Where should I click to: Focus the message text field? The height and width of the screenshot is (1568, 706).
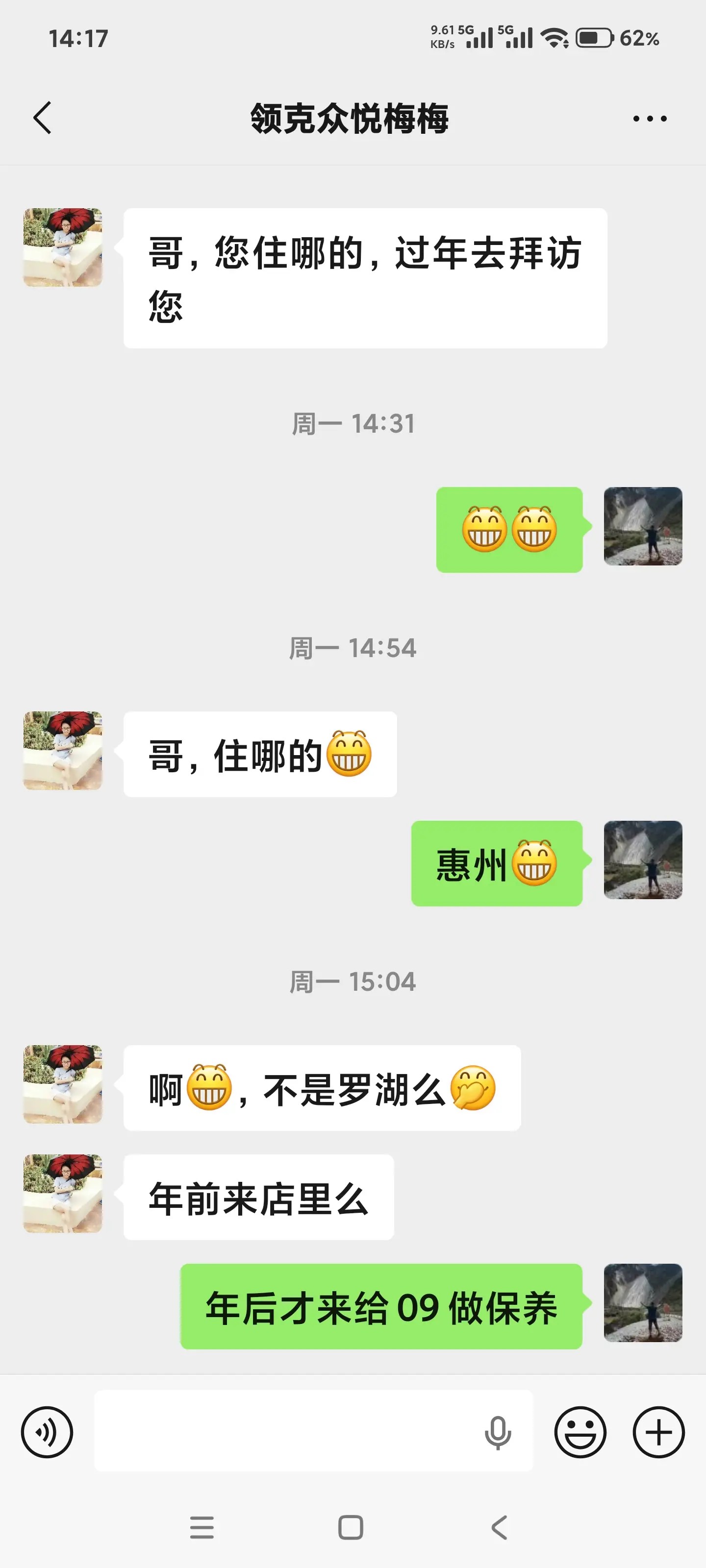[x=280, y=1432]
